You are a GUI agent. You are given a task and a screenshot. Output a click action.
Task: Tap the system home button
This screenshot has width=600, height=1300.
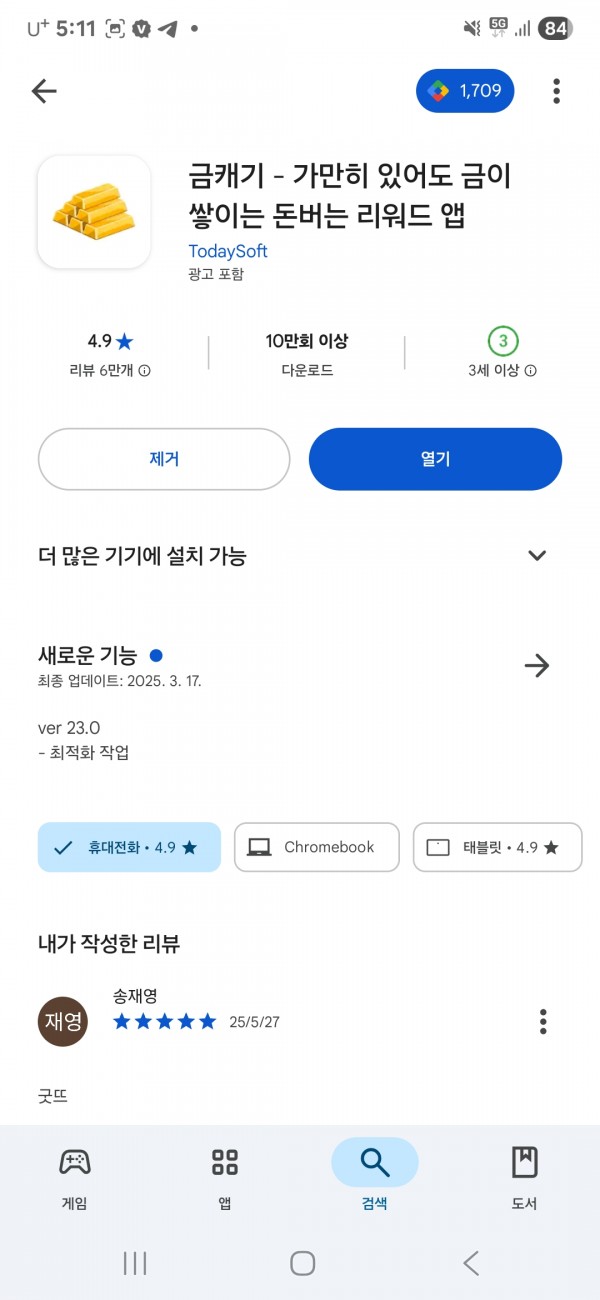(303, 1263)
